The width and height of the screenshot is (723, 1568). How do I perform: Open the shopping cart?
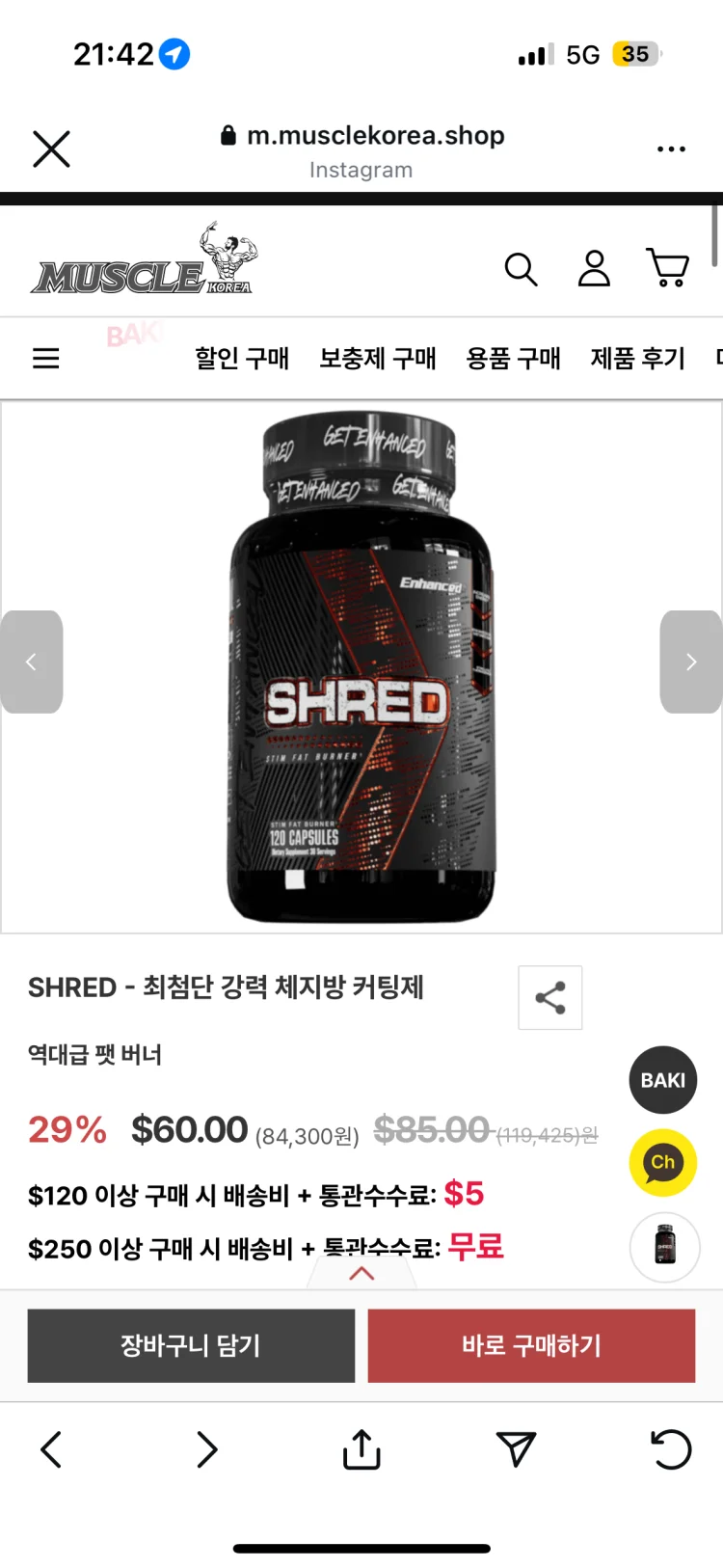[667, 268]
